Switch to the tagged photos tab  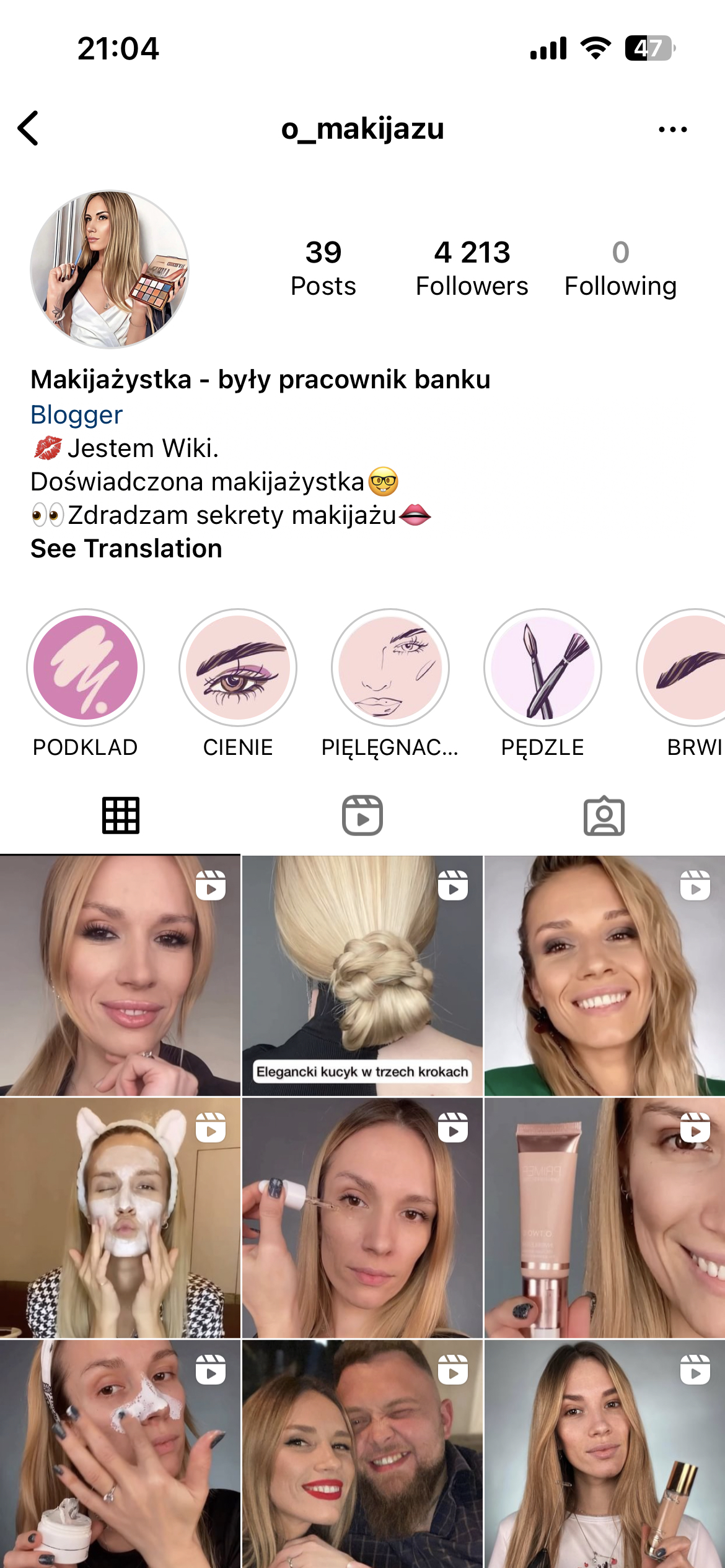point(604,816)
